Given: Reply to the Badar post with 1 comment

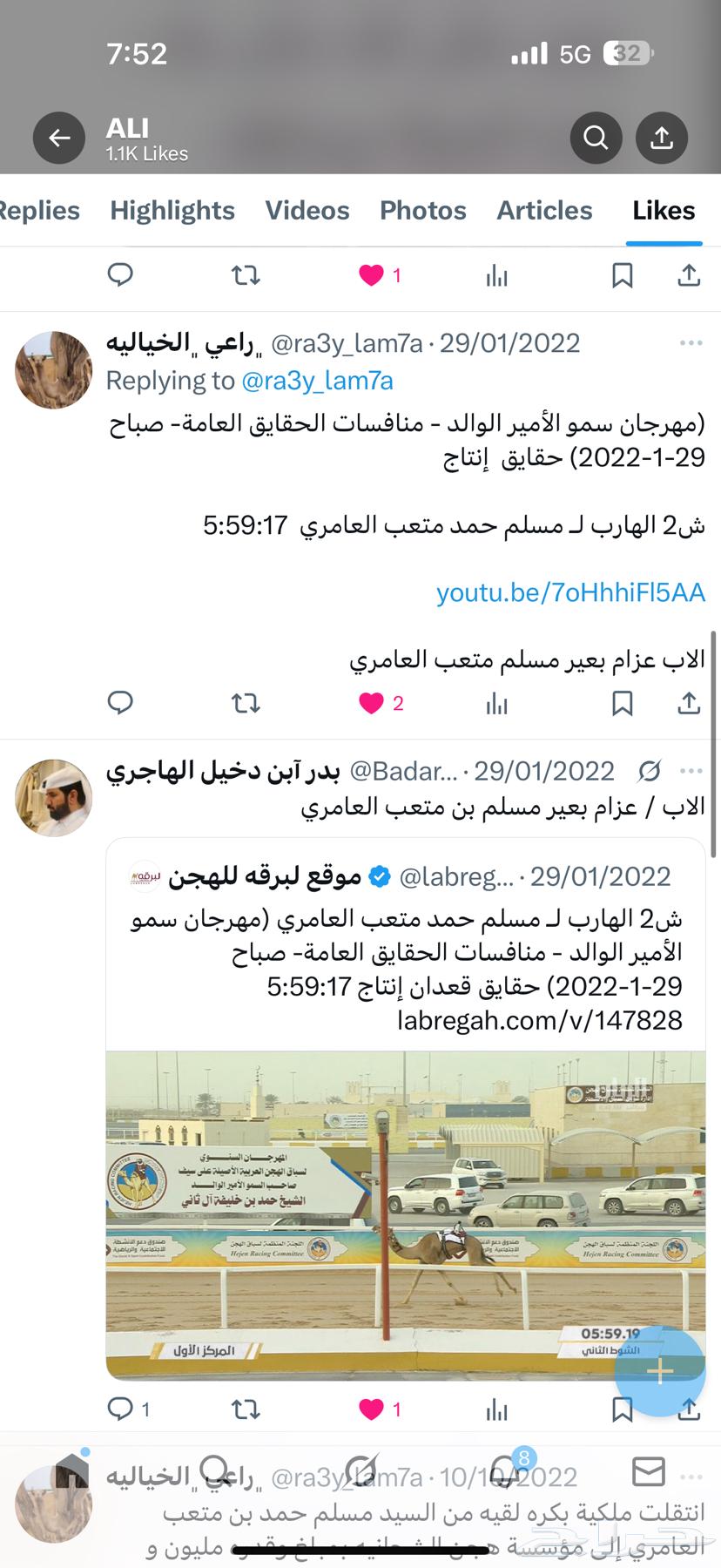Looking at the screenshot, I should coord(120,1409).
